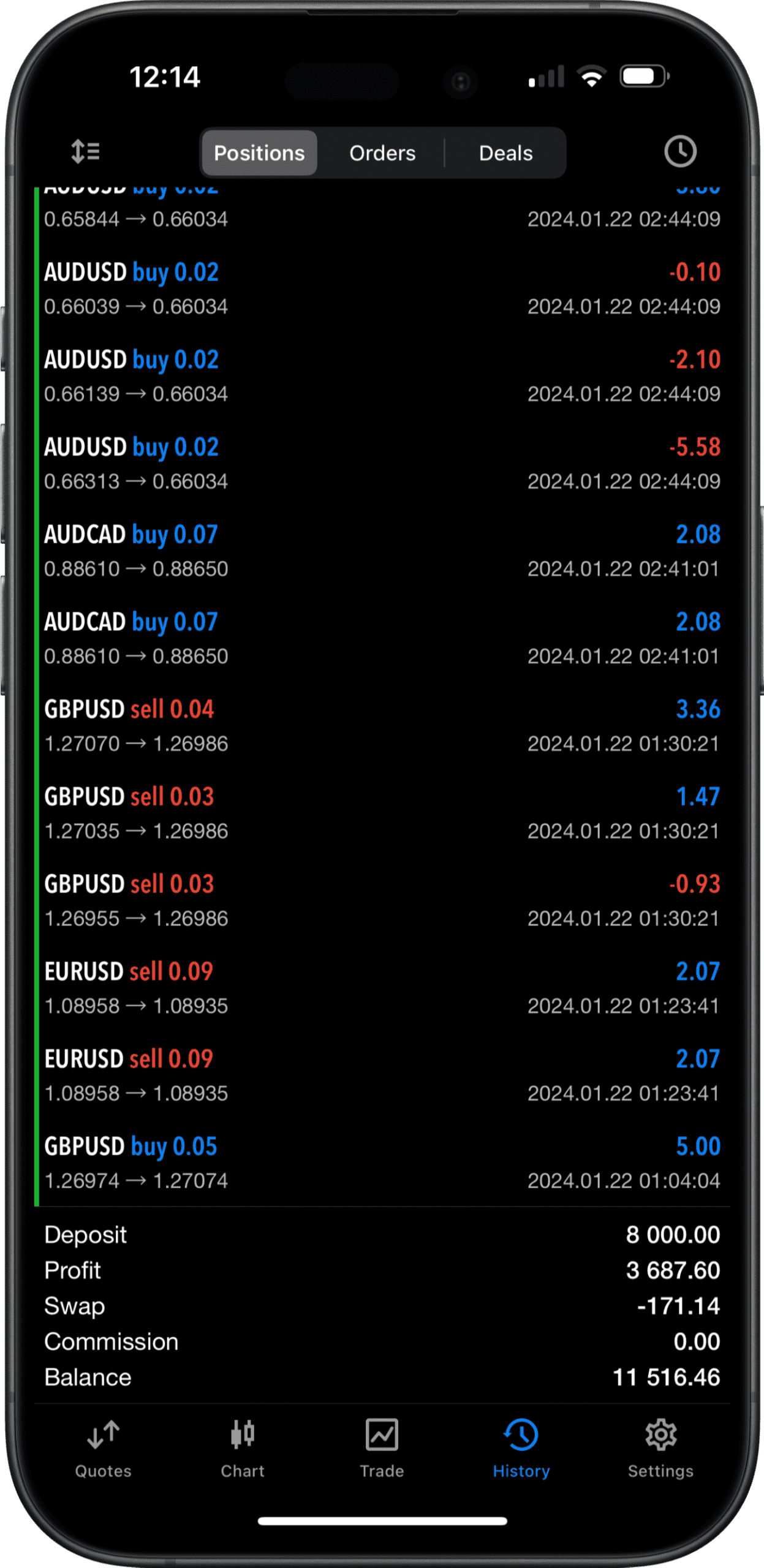Image resolution: width=764 pixels, height=1568 pixels.
Task: Open the GBPUSD sell position with -0.93 loss
Action: (382, 901)
